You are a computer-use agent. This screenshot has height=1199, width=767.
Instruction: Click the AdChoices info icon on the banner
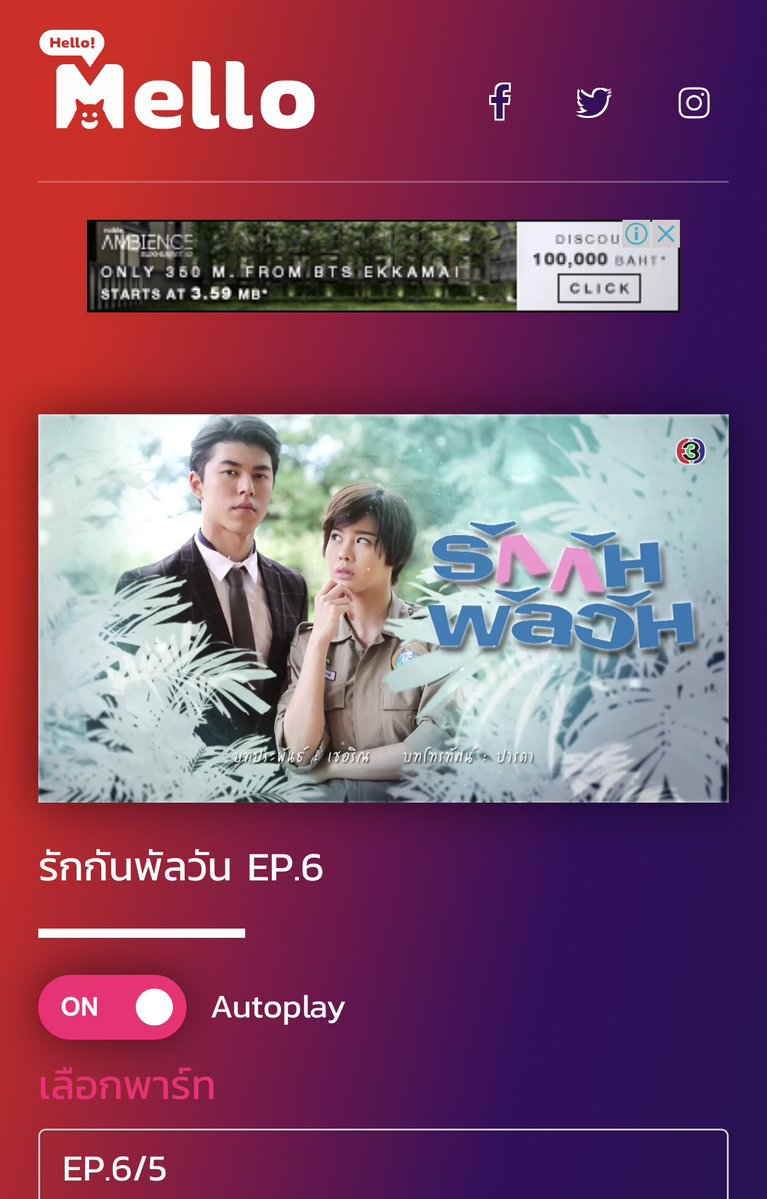coord(638,232)
